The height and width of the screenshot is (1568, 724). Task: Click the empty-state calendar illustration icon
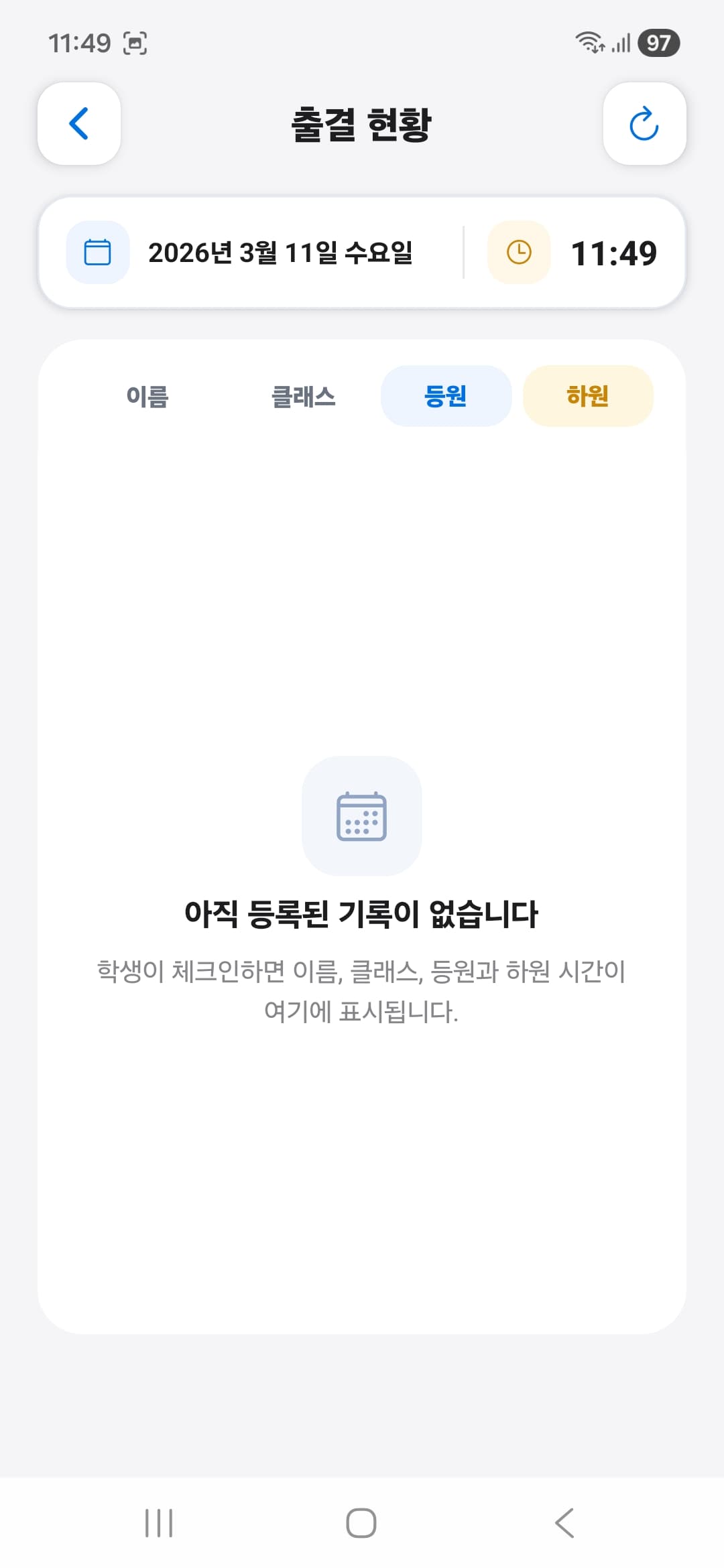(361, 816)
